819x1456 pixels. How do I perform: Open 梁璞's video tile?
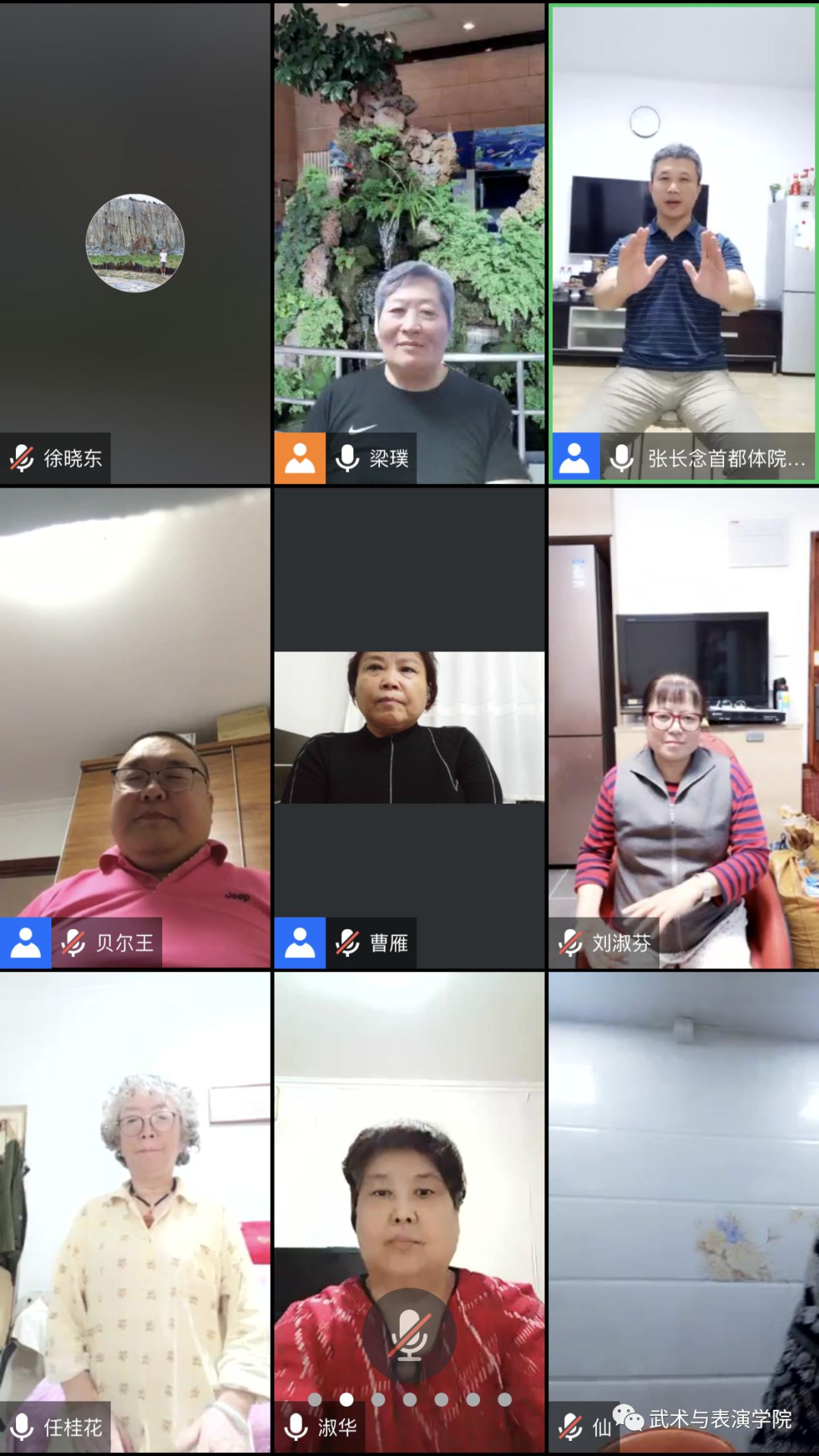pyautogui.click(x=409, y=243)
